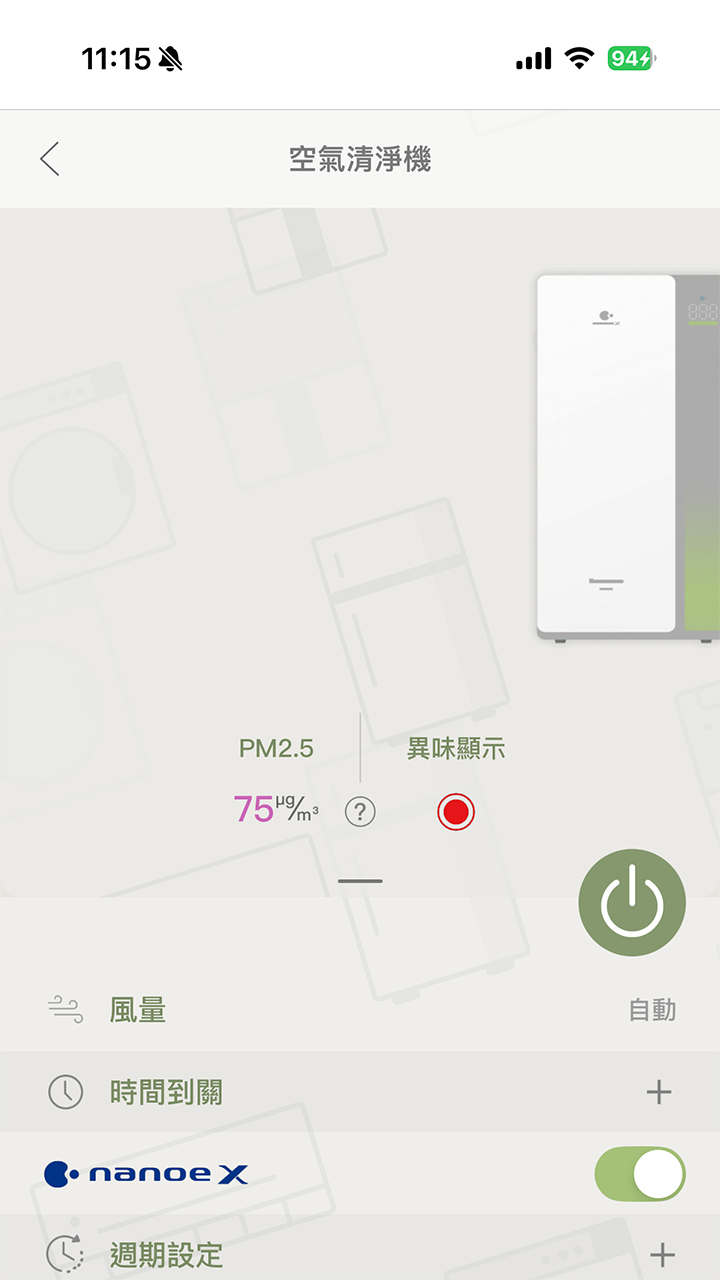The image size is (720, 1280).
Task: Tap the back chevron at the top left
Action: coord(50,159)
